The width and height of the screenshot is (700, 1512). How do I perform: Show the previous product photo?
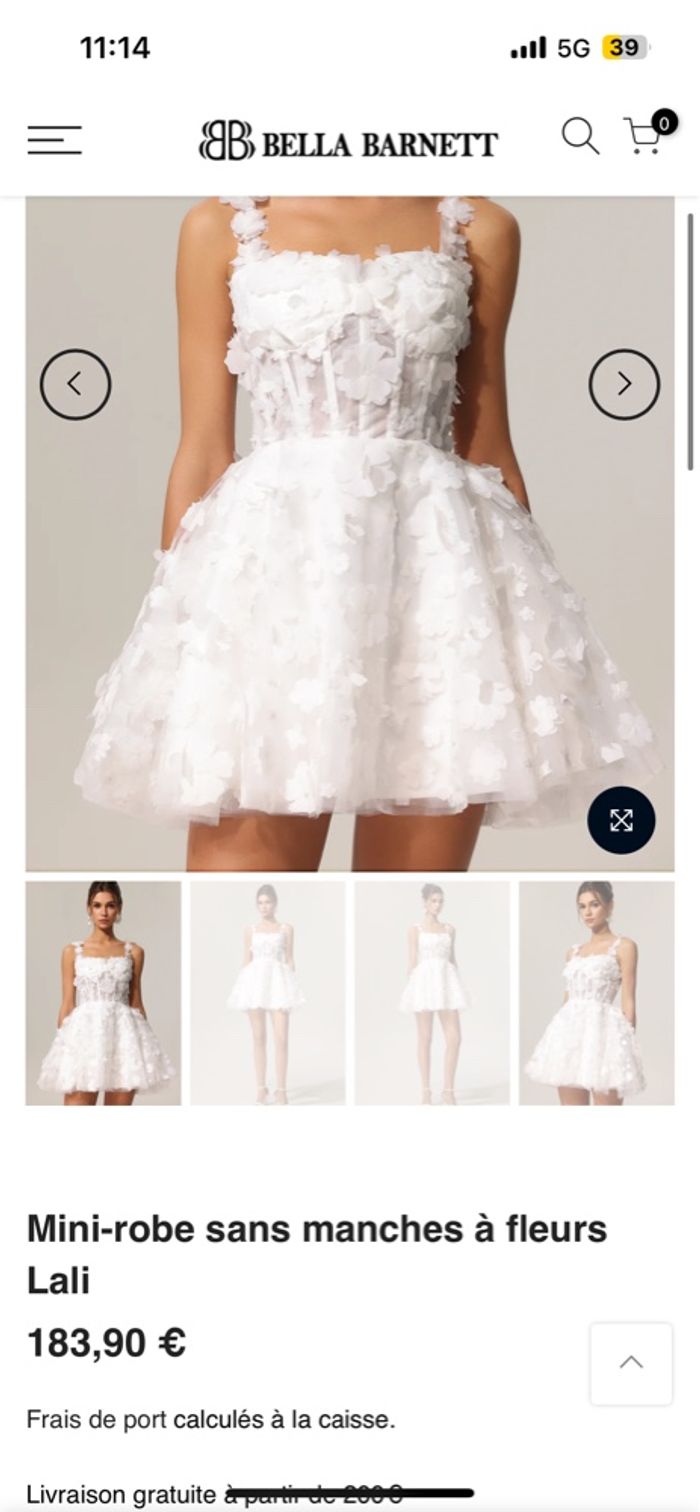click(x=75, y=384)
